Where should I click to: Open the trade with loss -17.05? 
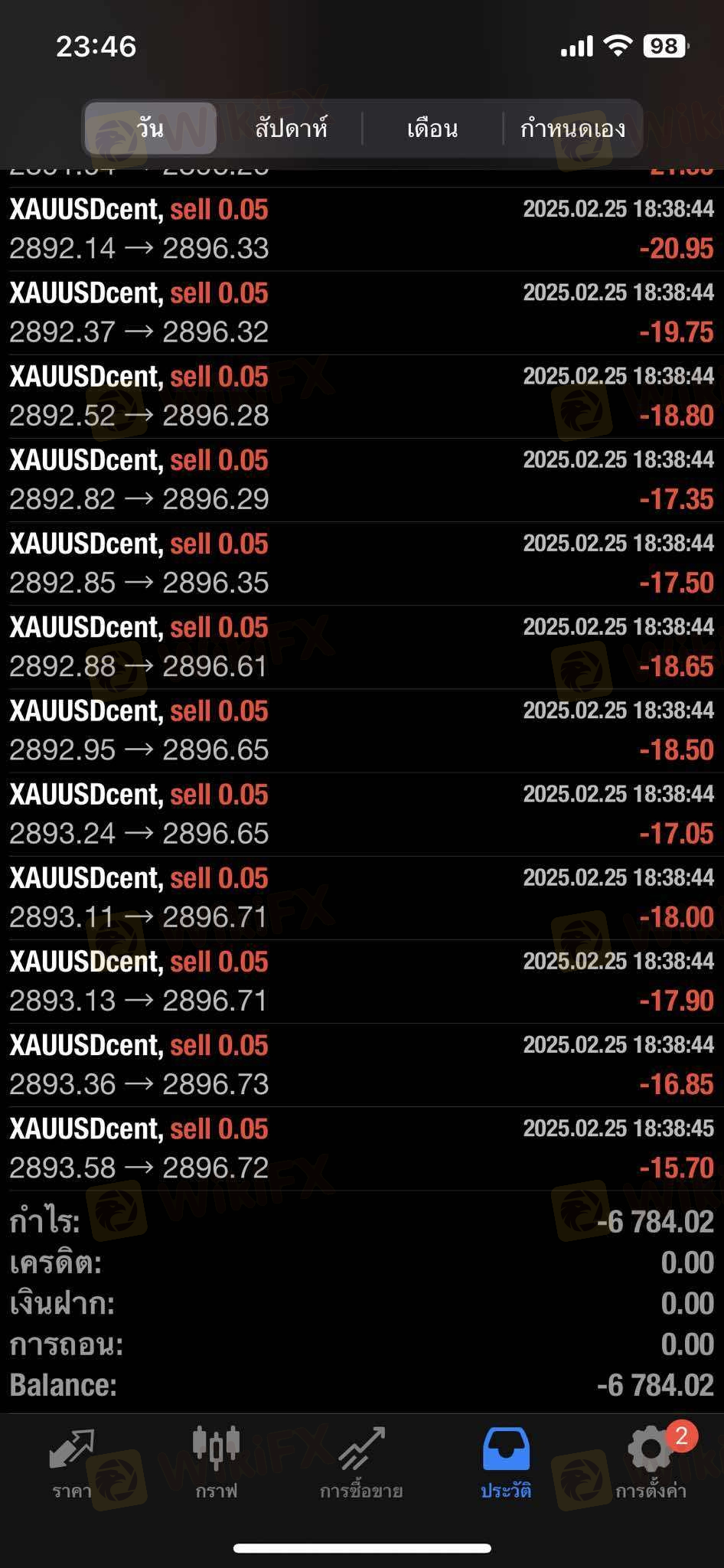(x=362, y=813)
